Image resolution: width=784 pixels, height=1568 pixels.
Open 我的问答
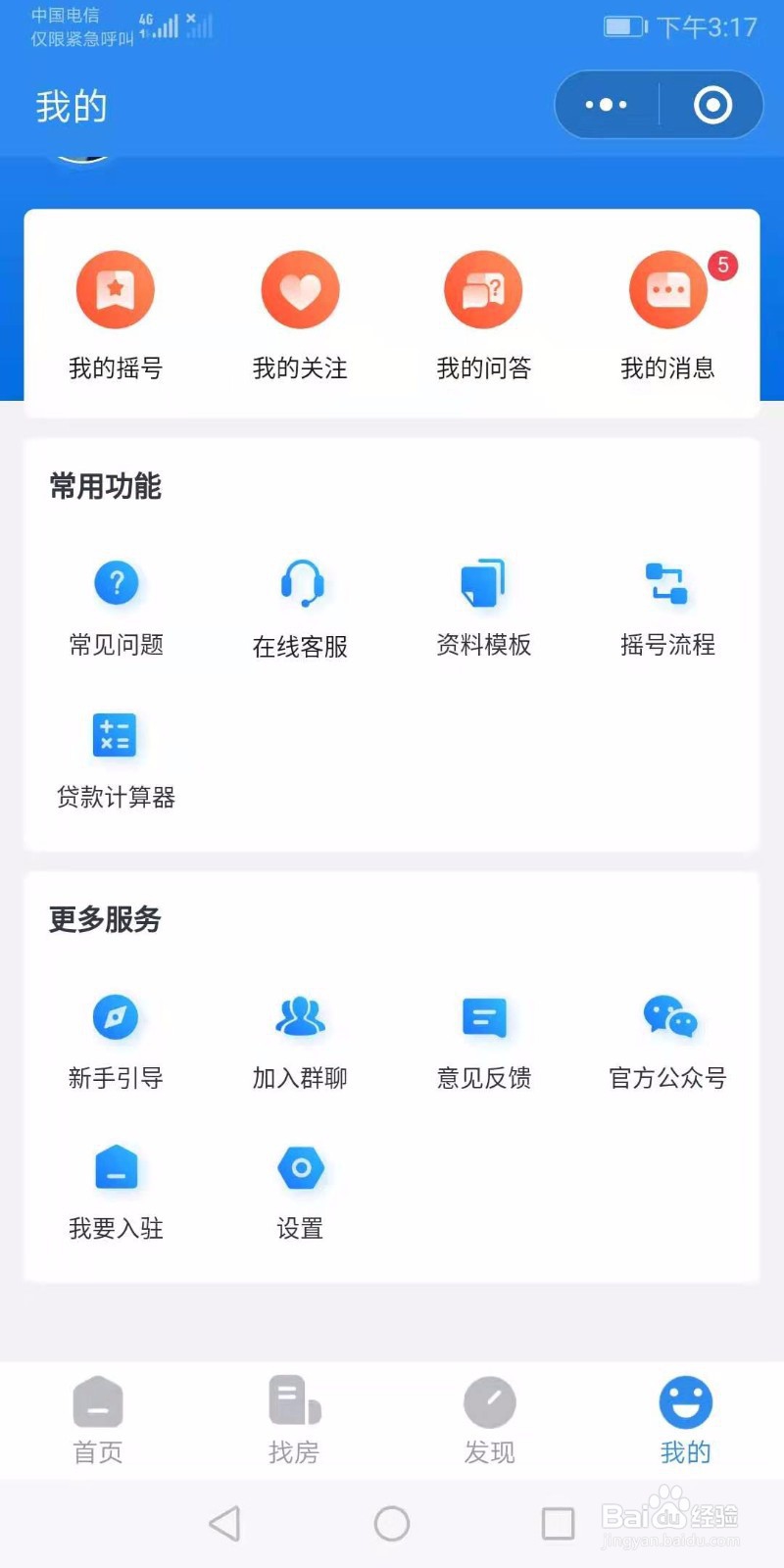click(x=483, y=316)
